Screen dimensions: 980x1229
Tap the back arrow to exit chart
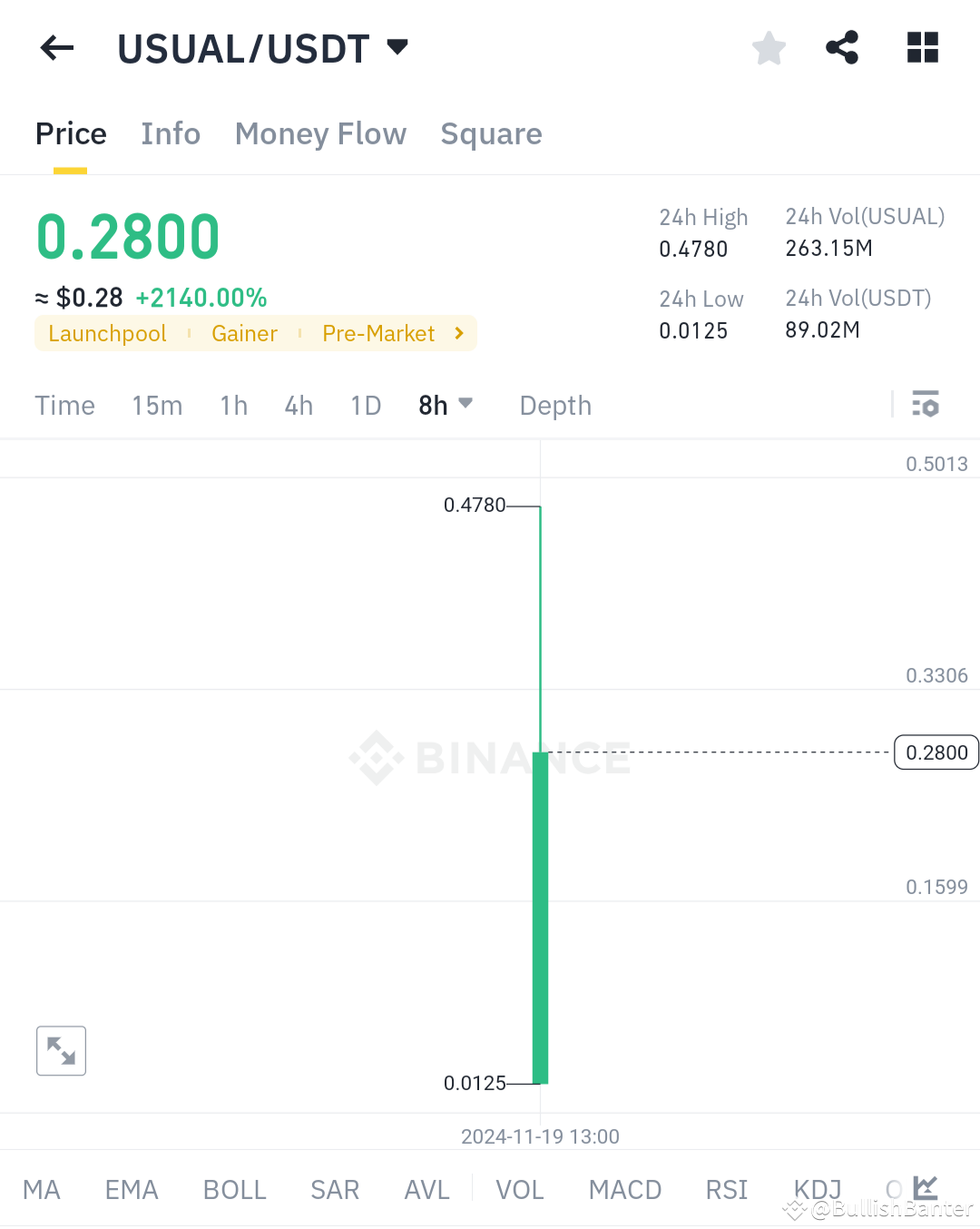coord(57,47)
